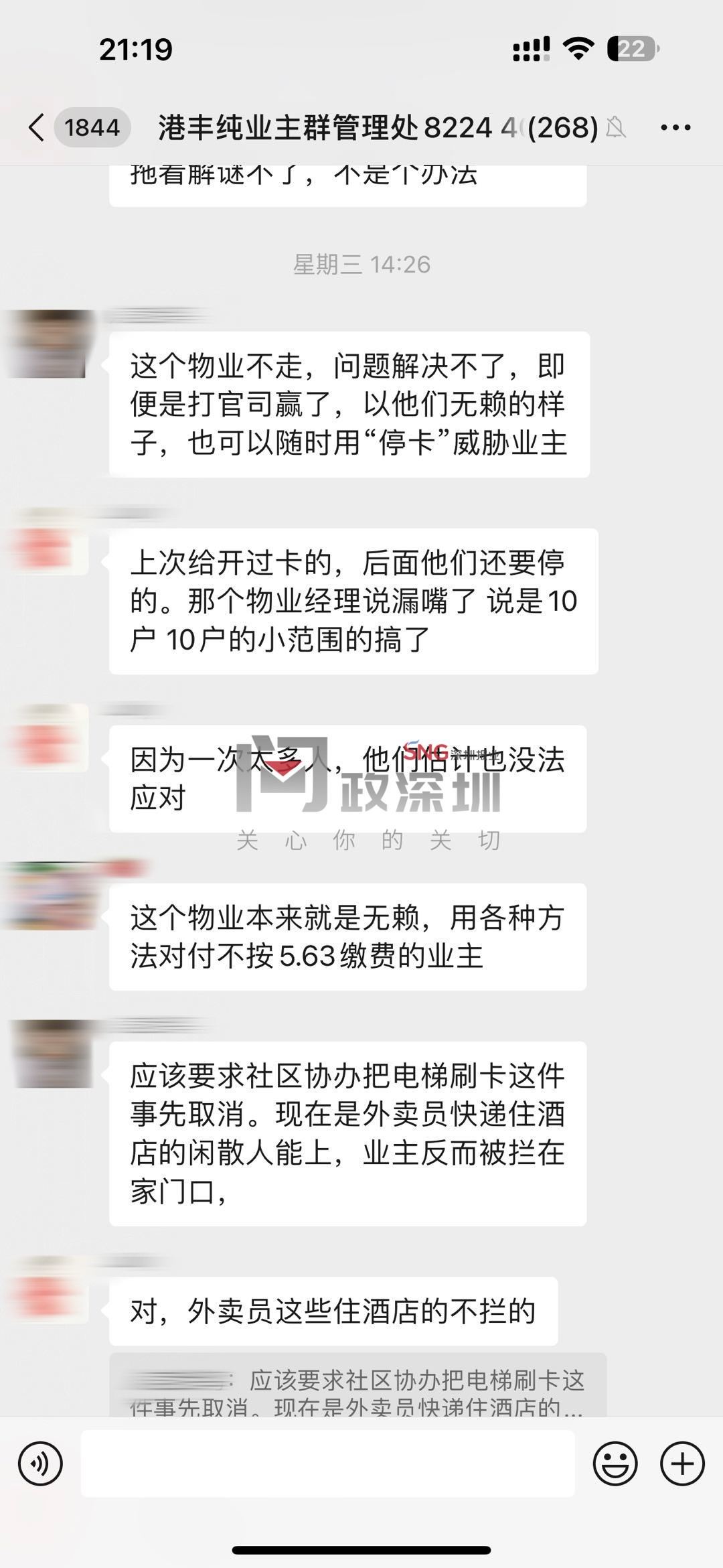Open the plus attachments panel
The image size is (723, 1568).
(682, 1464)
